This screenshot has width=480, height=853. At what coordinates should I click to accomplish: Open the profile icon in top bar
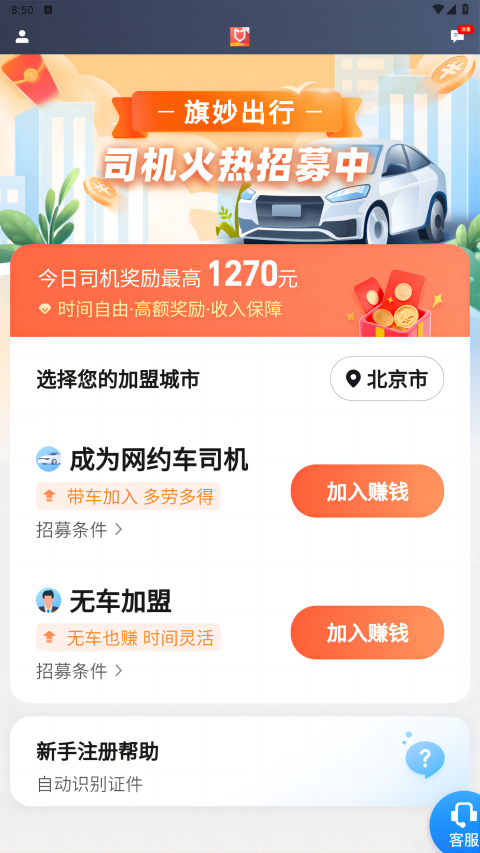pyautogui.click(x=22, y=36)
